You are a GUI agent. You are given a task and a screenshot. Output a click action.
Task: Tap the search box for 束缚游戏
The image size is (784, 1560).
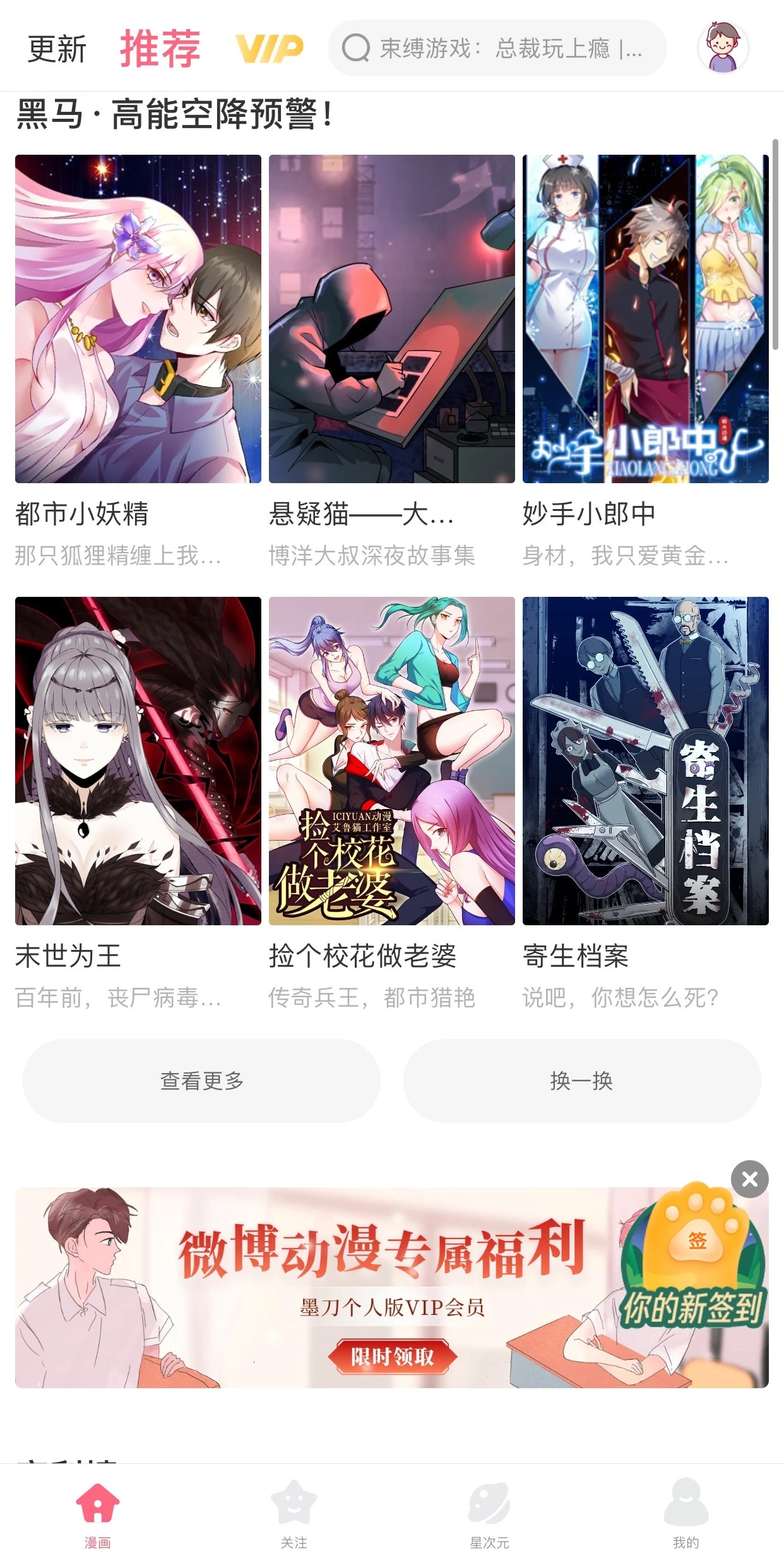(x=497, y=49)
